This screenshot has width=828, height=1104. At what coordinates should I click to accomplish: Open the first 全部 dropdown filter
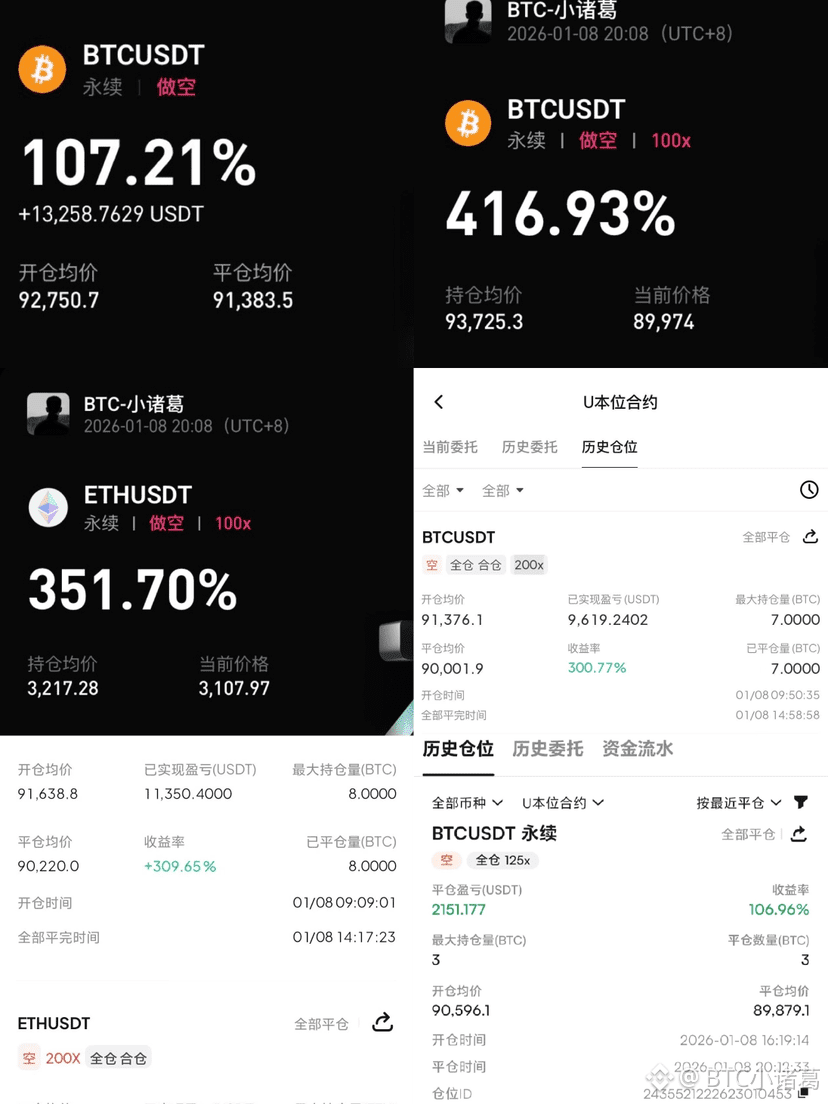(443, 490)
